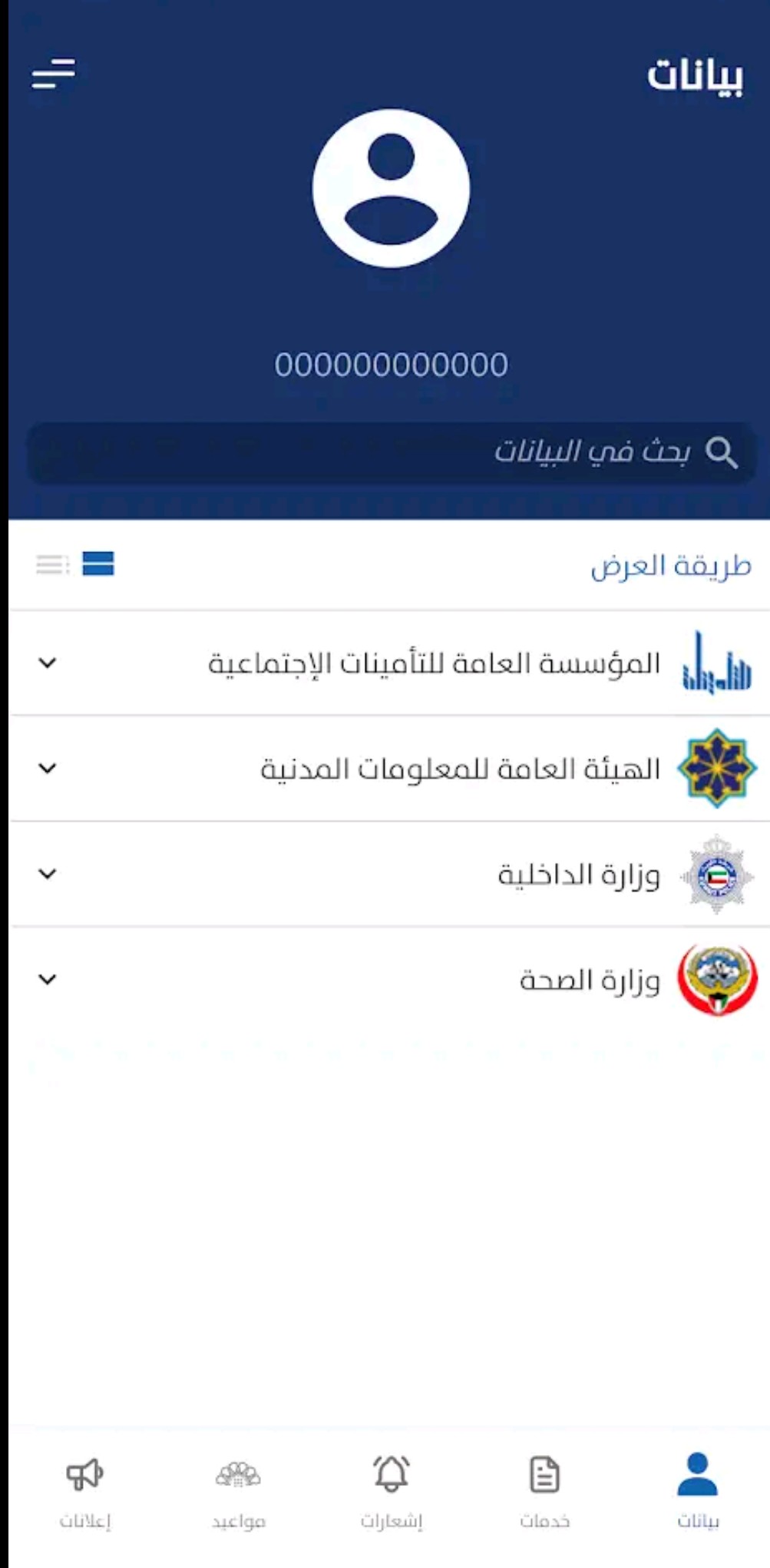770x1568 pixels.
Task: Expand المؤسسة العامة للتأمينات الإجتماعية section
Action: point(389,663)
